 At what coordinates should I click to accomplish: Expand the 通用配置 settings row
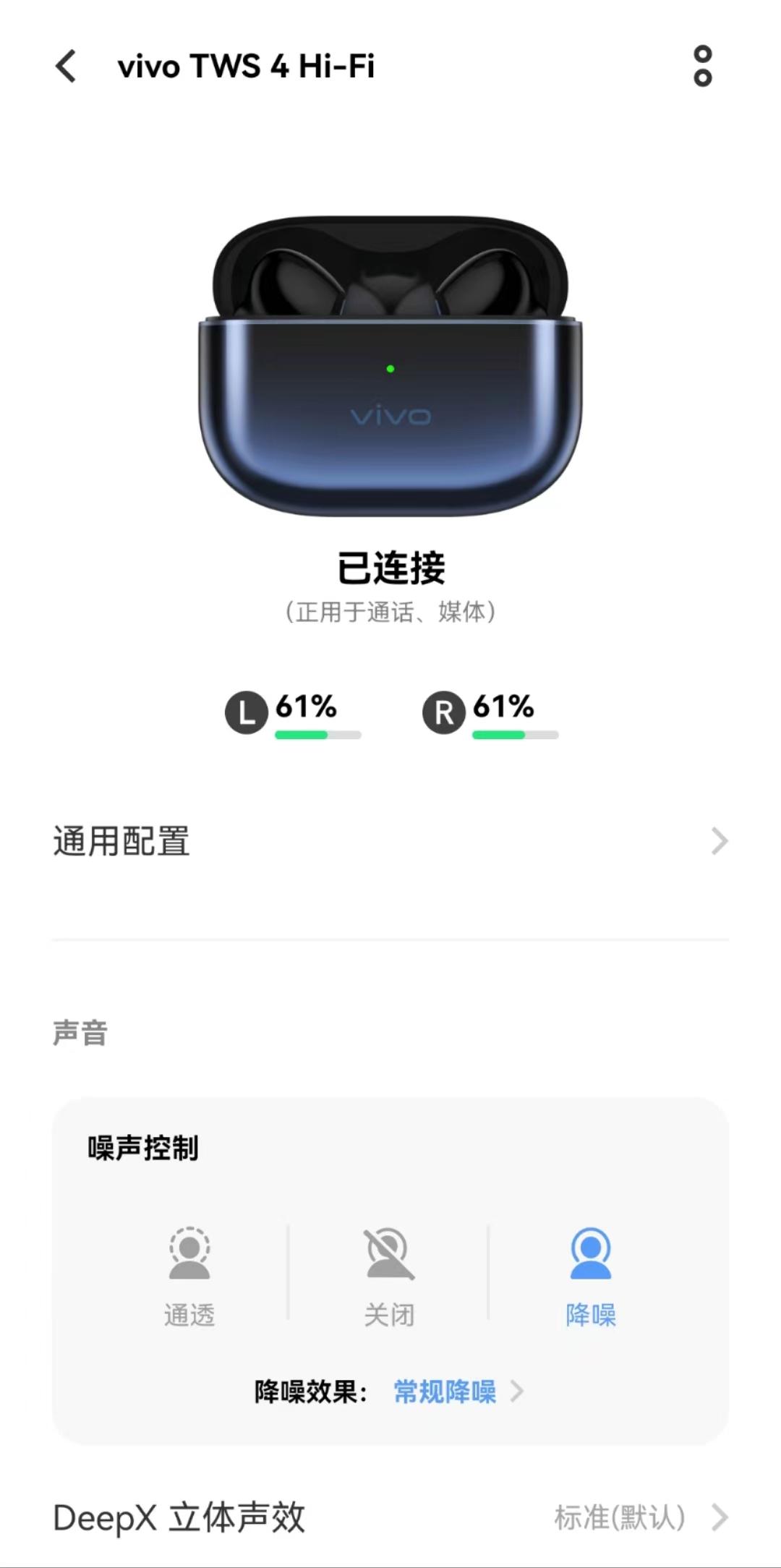tap(390, 841)
